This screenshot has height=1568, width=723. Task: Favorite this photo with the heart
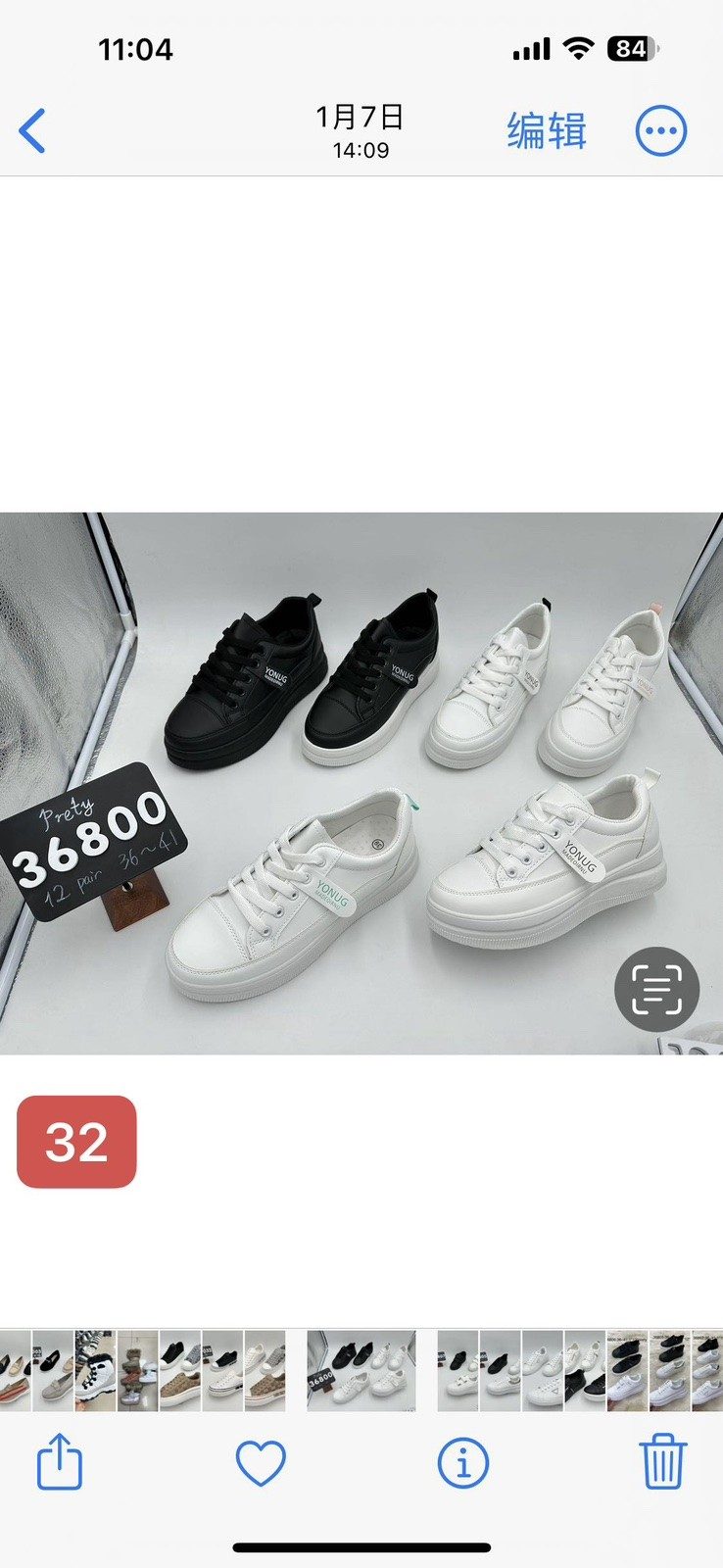click(261, 1463)
